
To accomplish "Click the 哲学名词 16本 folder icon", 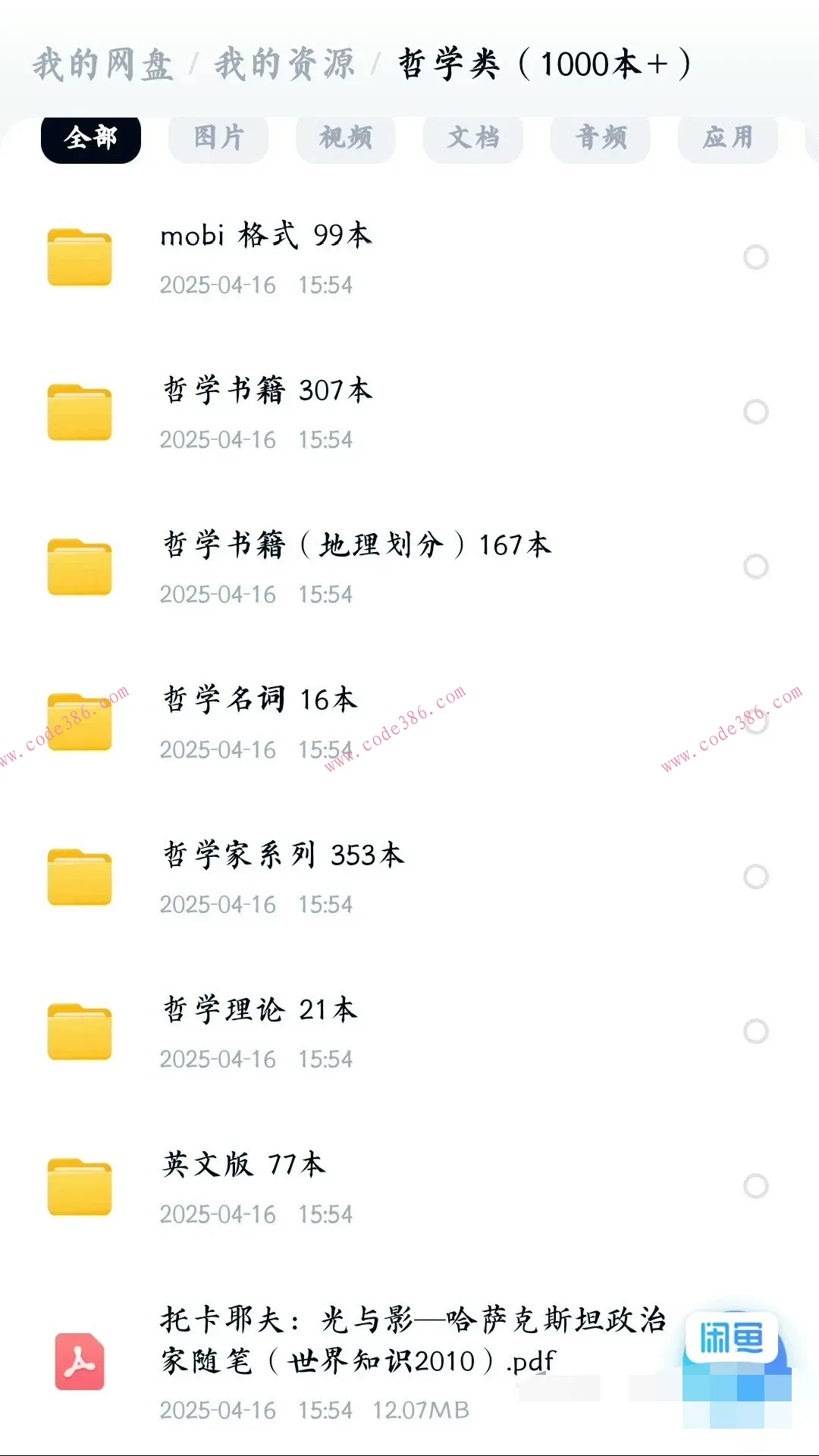I will tap(78, 723).
